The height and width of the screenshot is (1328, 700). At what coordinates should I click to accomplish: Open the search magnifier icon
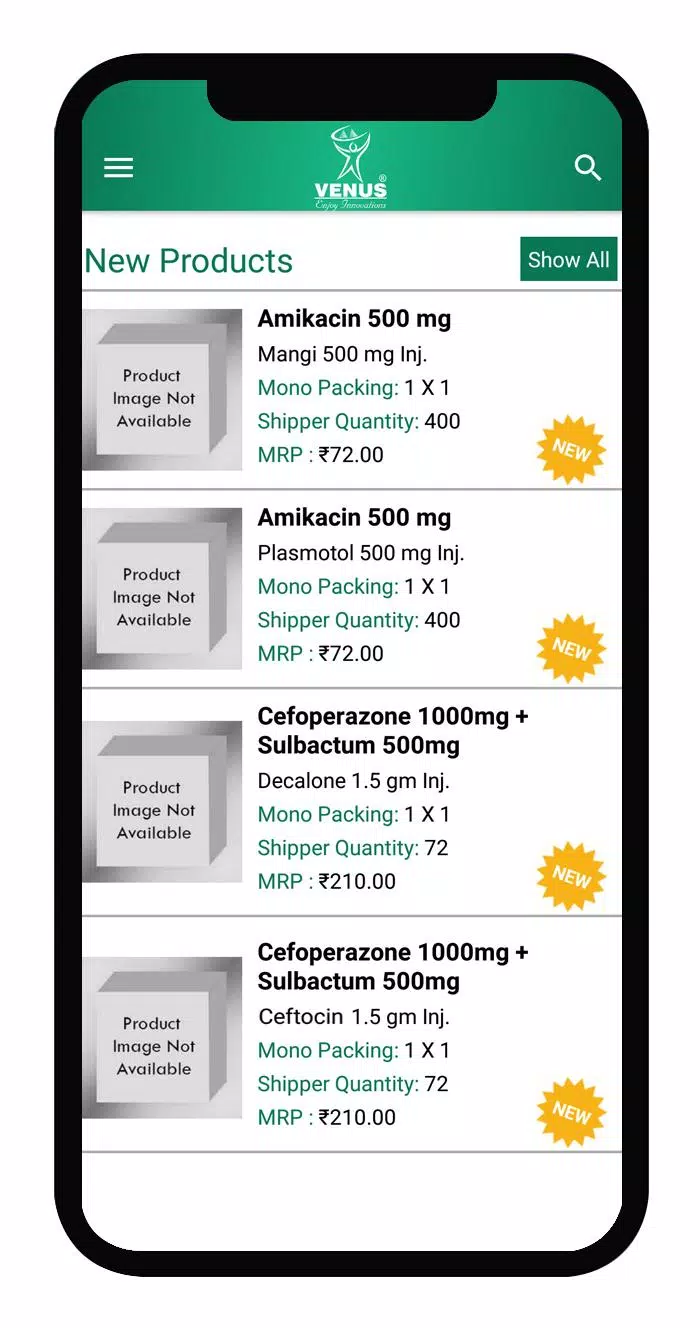[588, 168]
